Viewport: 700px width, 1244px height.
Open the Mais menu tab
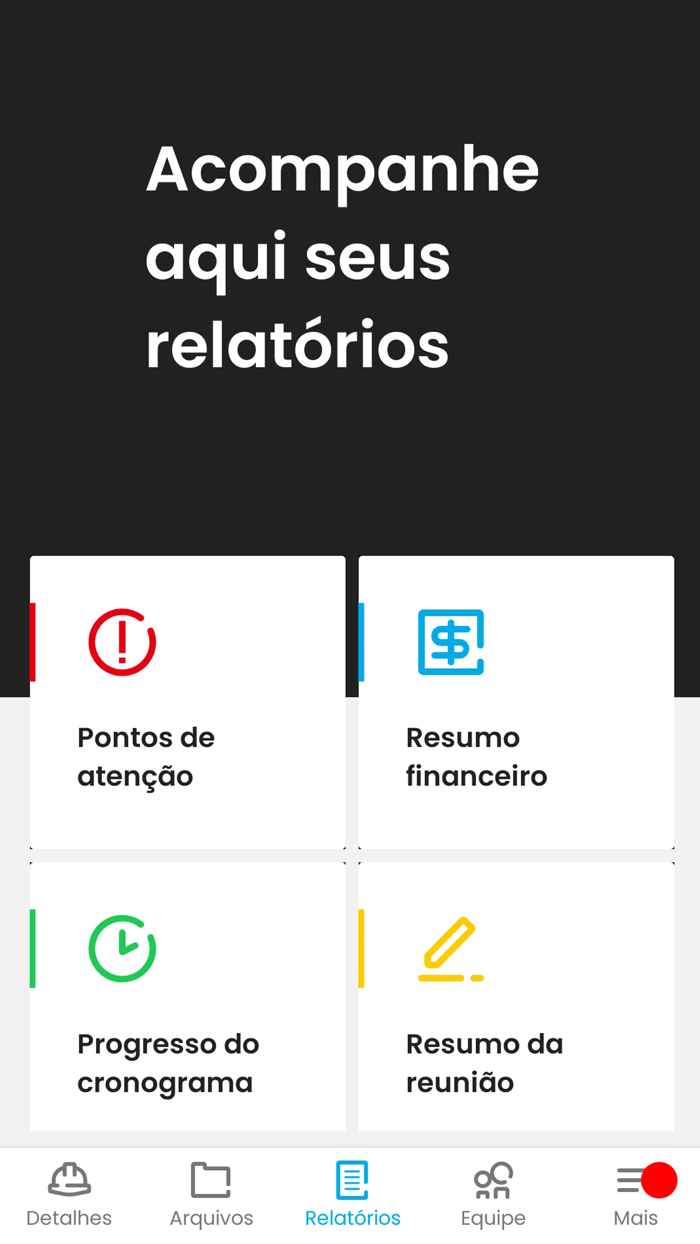[x=636, y=1195]
